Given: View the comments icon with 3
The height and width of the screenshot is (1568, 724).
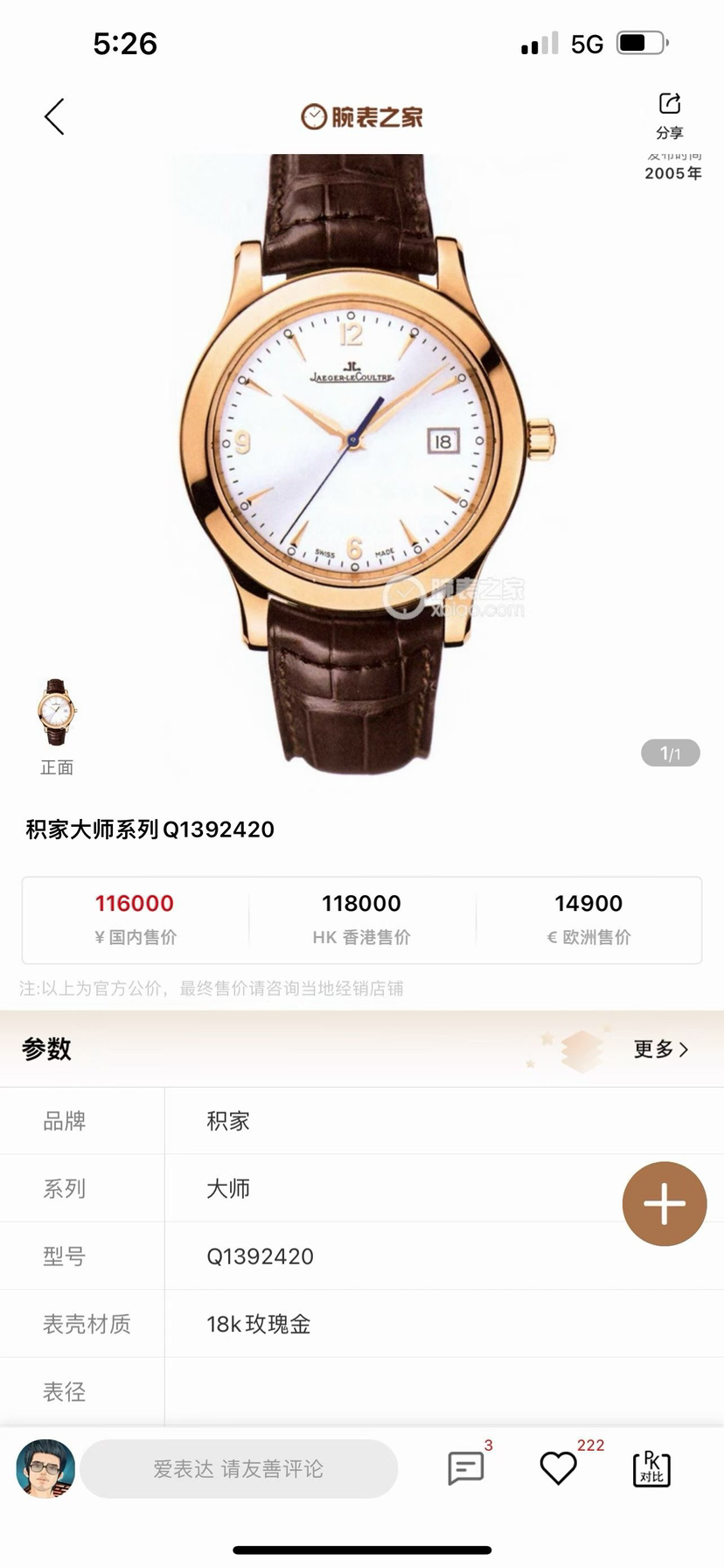Looking at the screenshot, I should pos(466,1468).
